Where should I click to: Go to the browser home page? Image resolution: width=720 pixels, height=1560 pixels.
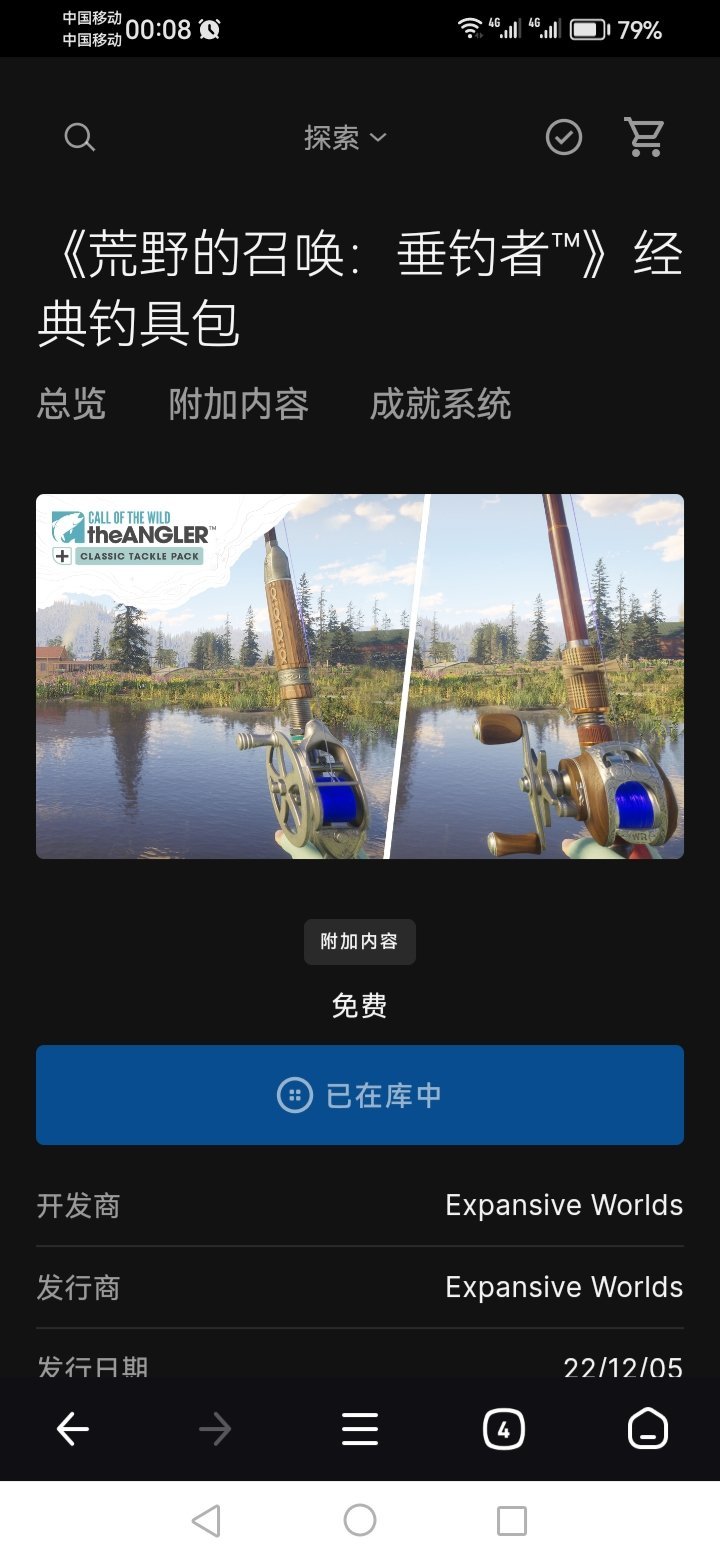coord(647,1430)
